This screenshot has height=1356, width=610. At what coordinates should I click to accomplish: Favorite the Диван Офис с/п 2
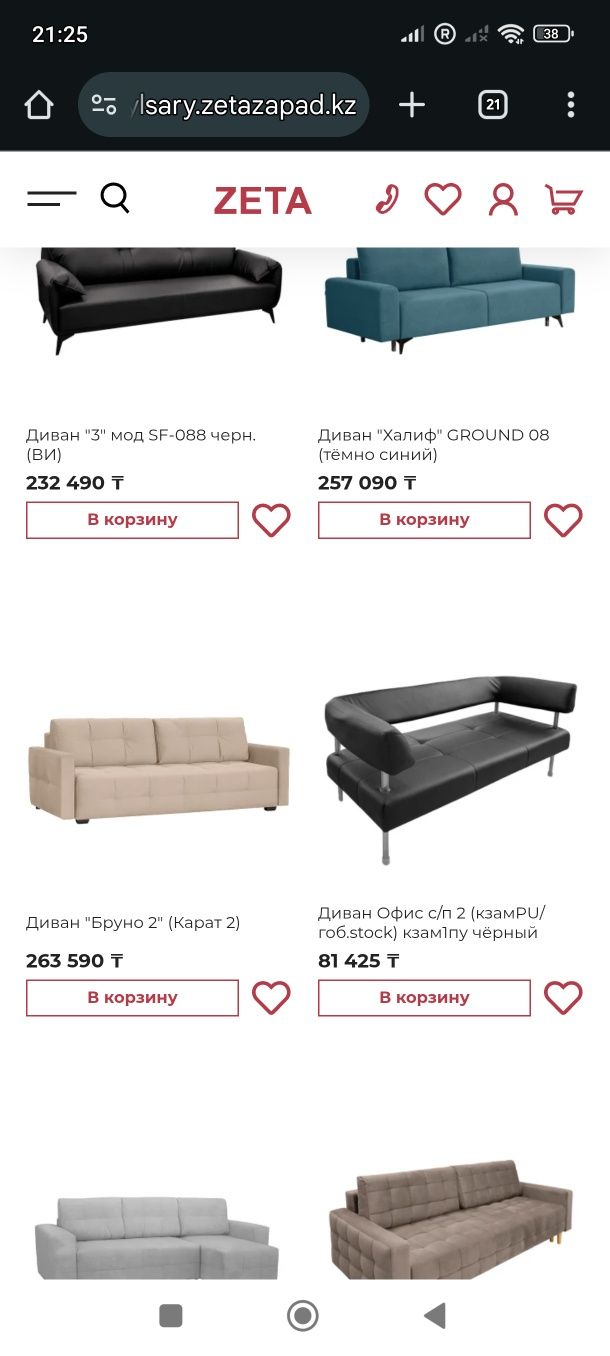[x=563, y=998]
